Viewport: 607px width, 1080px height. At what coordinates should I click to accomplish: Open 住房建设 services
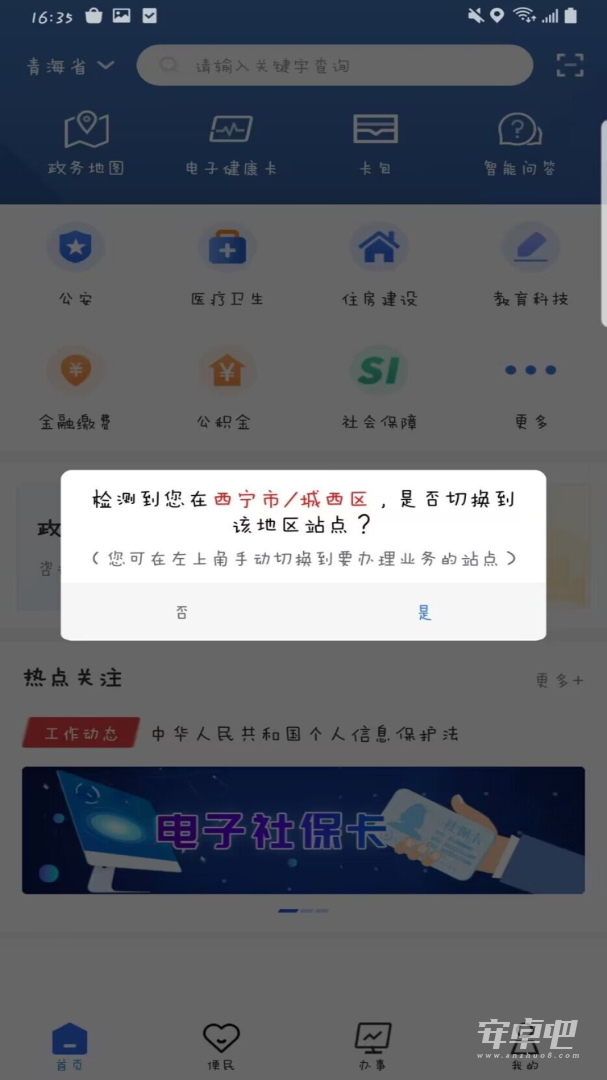click(x=380, y=264)
